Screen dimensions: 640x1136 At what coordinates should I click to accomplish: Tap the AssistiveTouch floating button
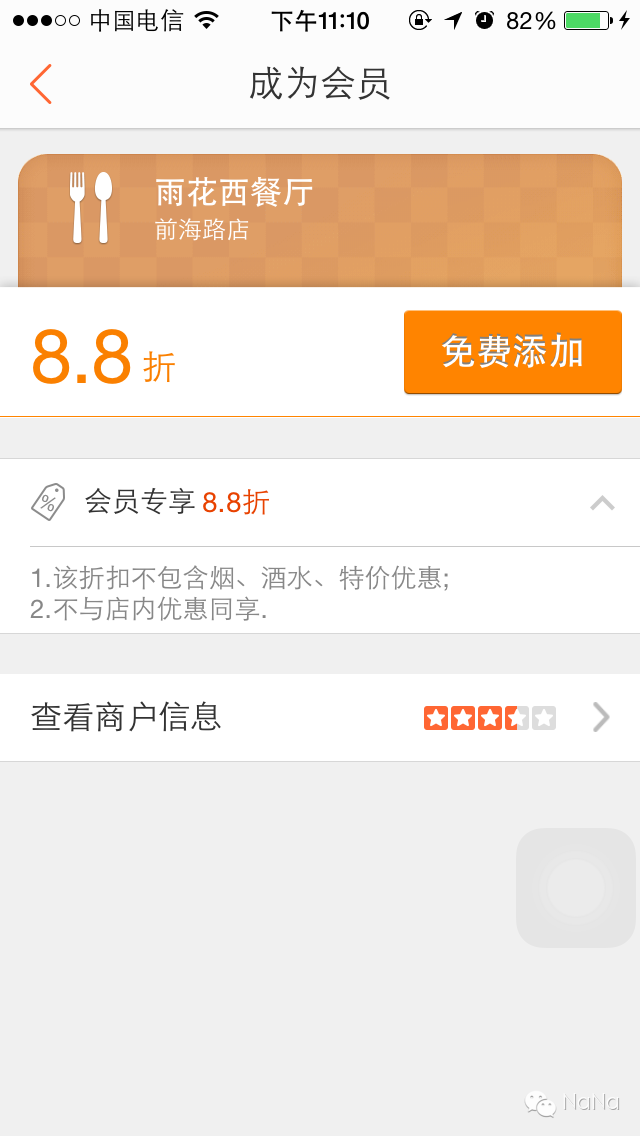point(575,887)
